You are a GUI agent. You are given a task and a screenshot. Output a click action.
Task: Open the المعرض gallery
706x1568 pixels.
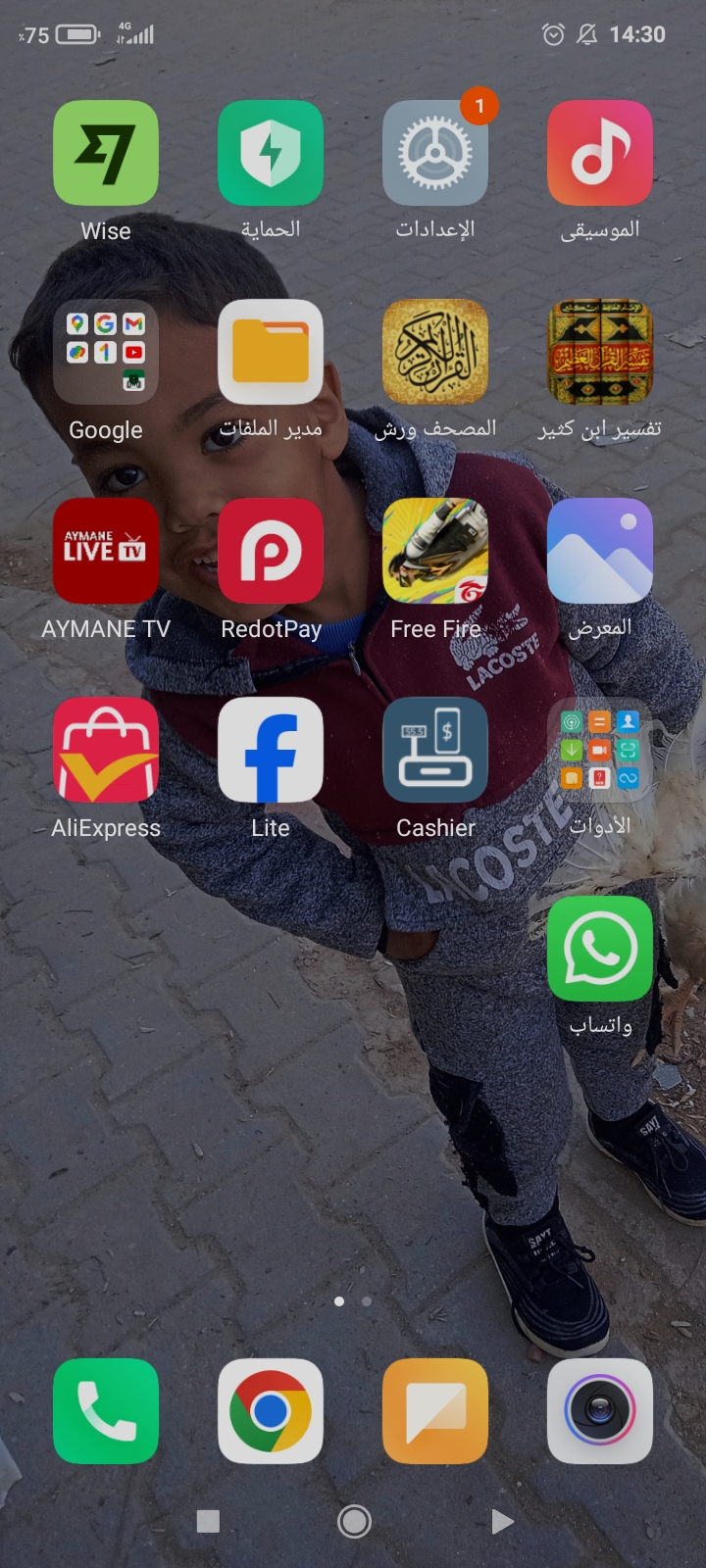coord(600,551)
